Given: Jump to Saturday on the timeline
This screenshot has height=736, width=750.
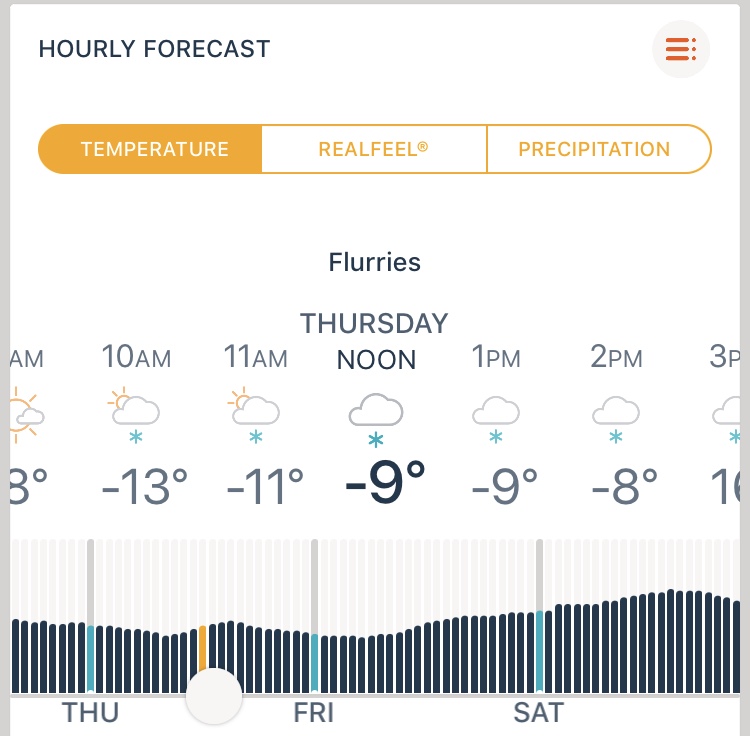Looking at the screenshot, I should point(539,712).
